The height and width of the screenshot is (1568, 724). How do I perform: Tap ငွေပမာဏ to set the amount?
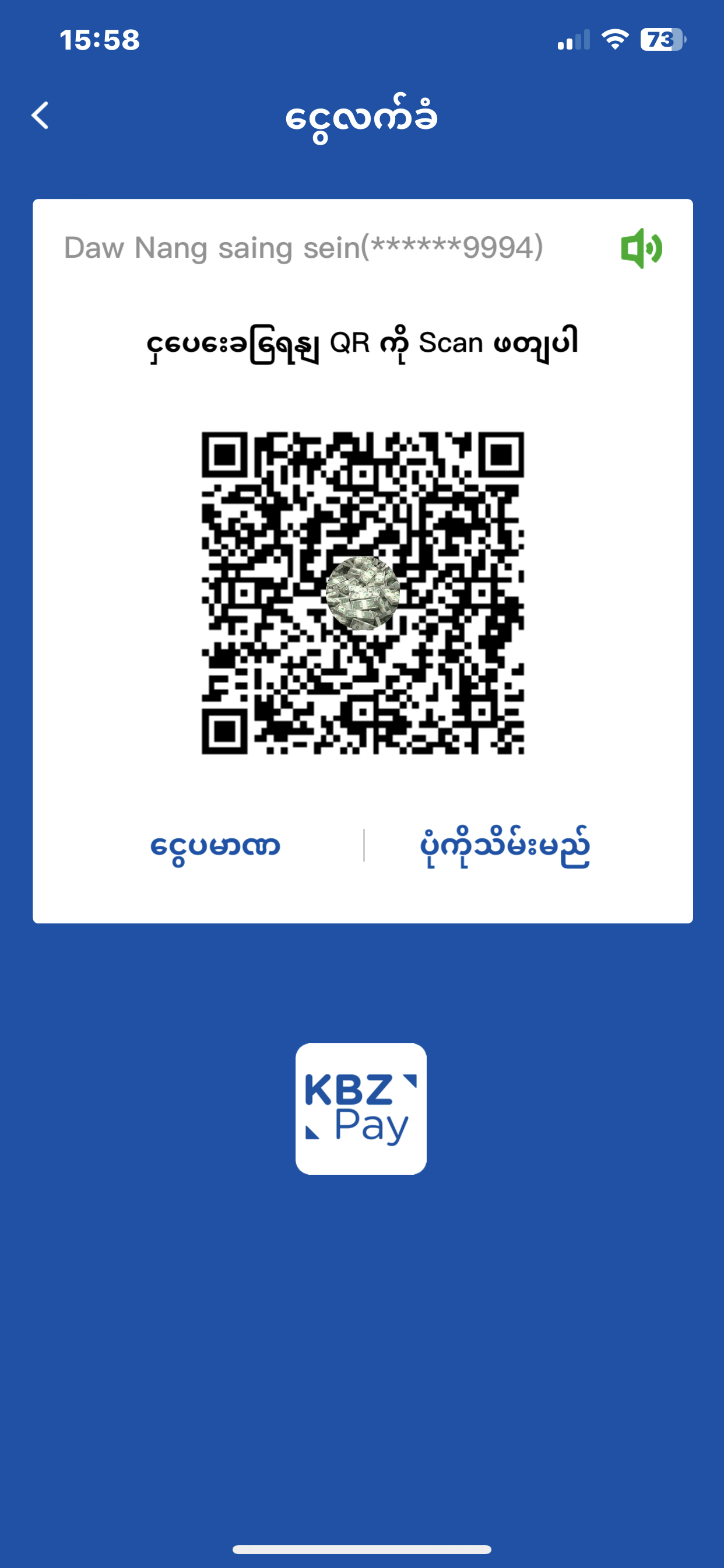215,846
